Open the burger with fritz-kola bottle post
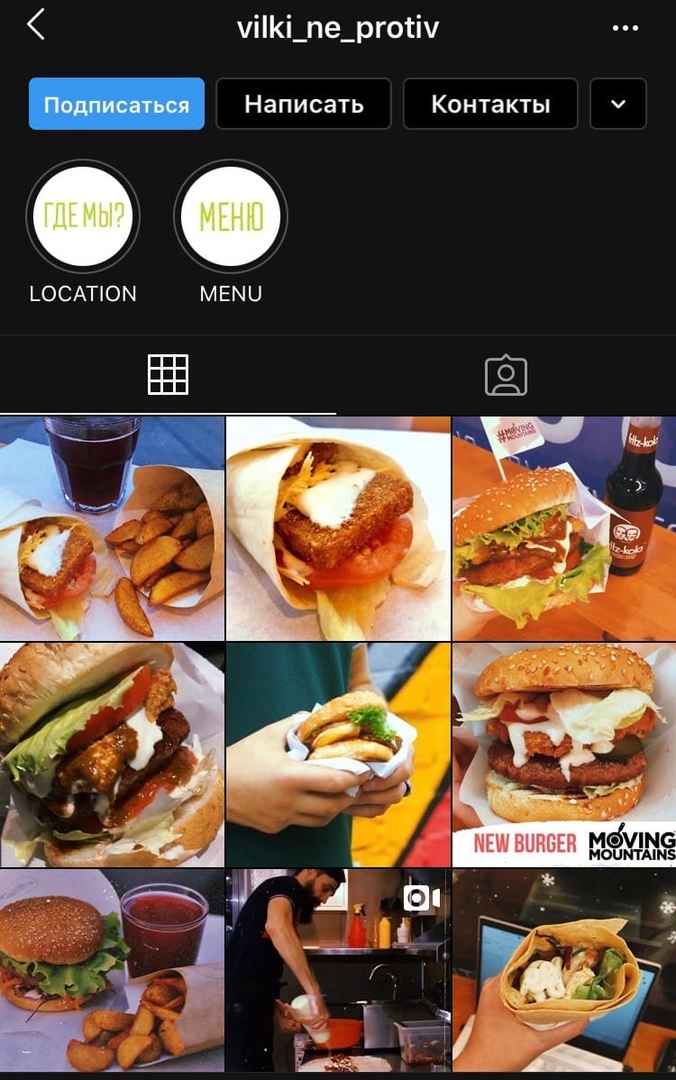Screen dimensions: 676x1080 [564, 528]
